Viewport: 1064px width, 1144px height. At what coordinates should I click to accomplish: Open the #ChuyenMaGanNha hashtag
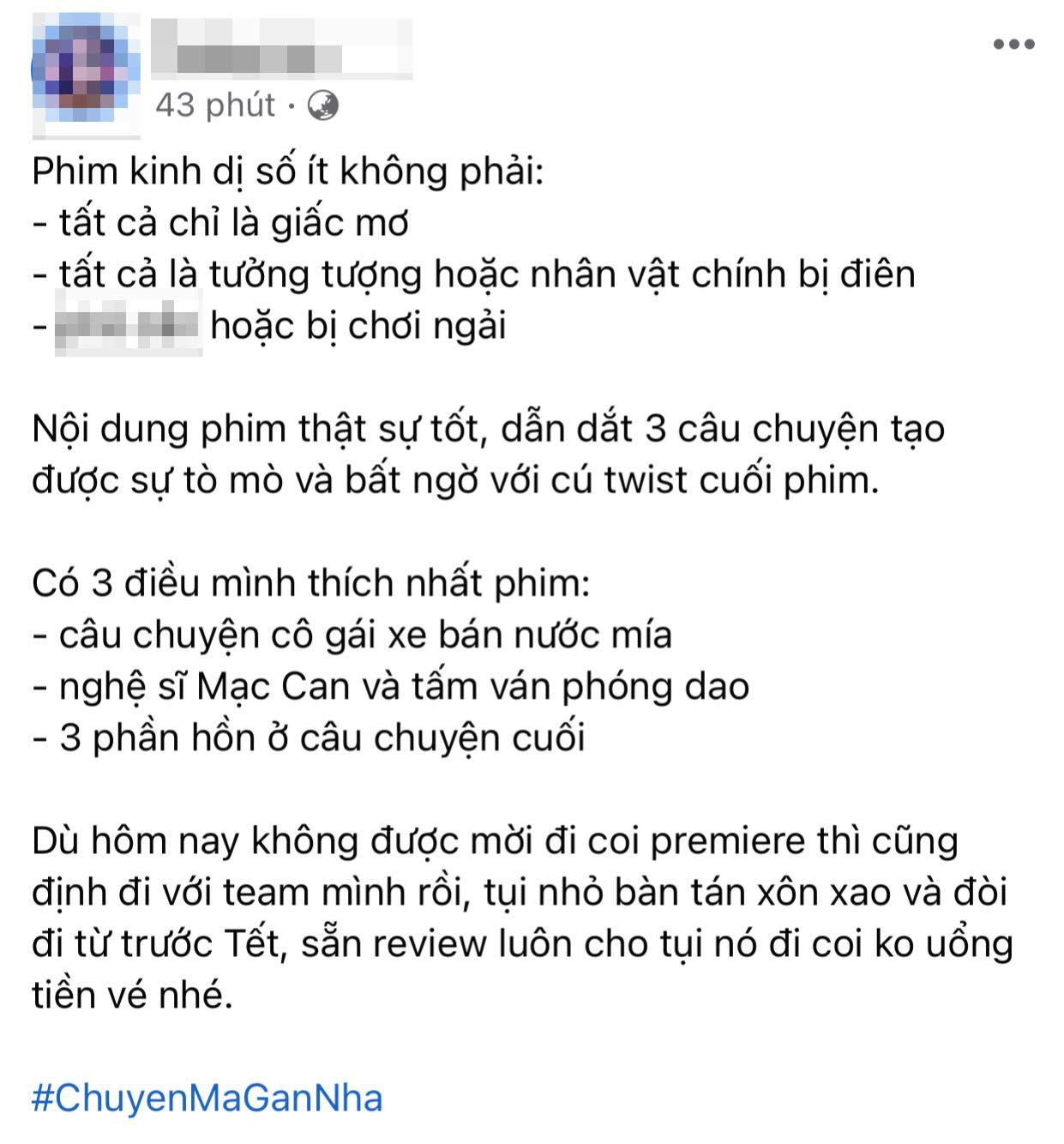click(207, 1099)
